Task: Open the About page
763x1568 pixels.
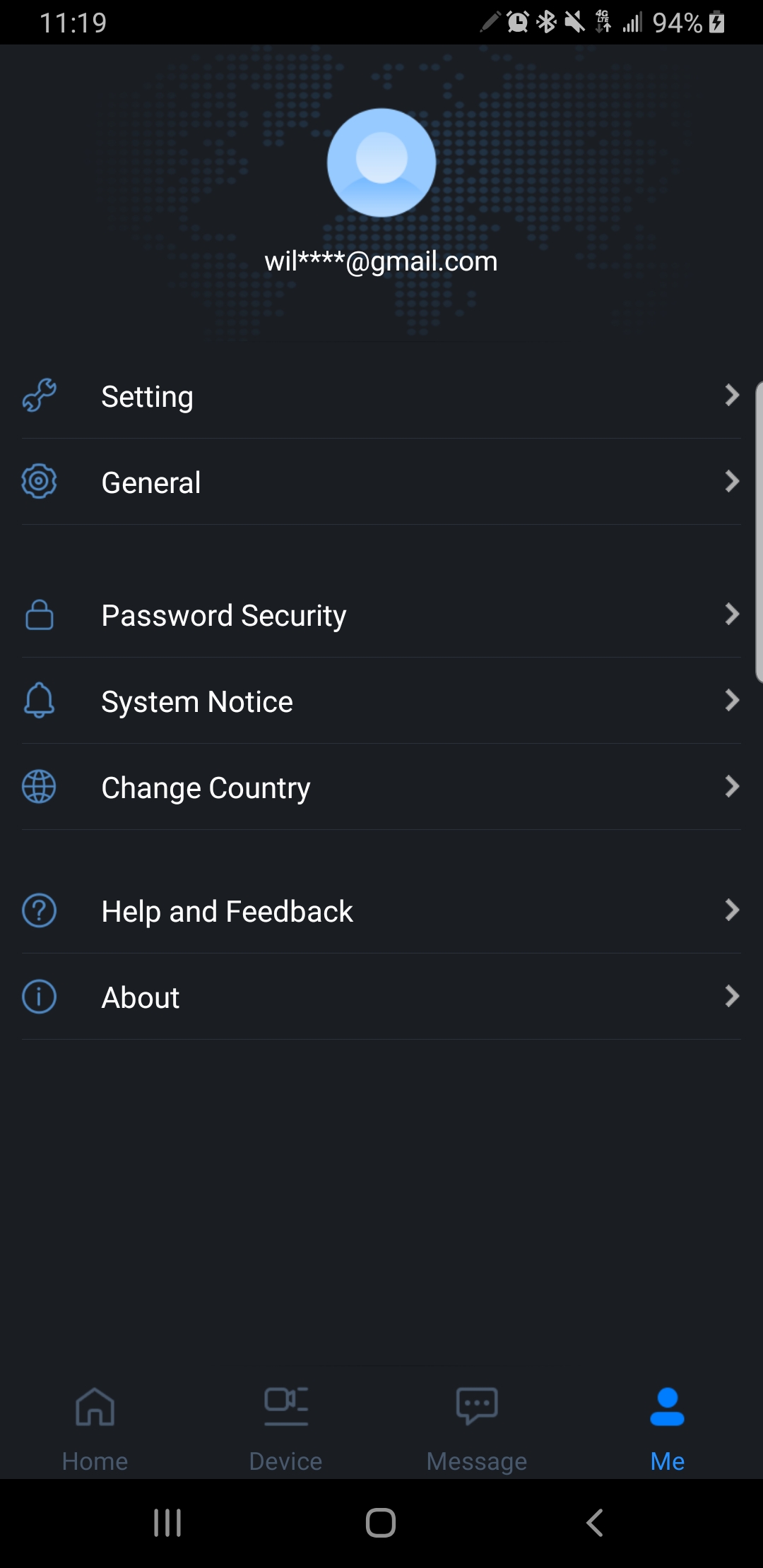Action: click(x=381, y=997)
